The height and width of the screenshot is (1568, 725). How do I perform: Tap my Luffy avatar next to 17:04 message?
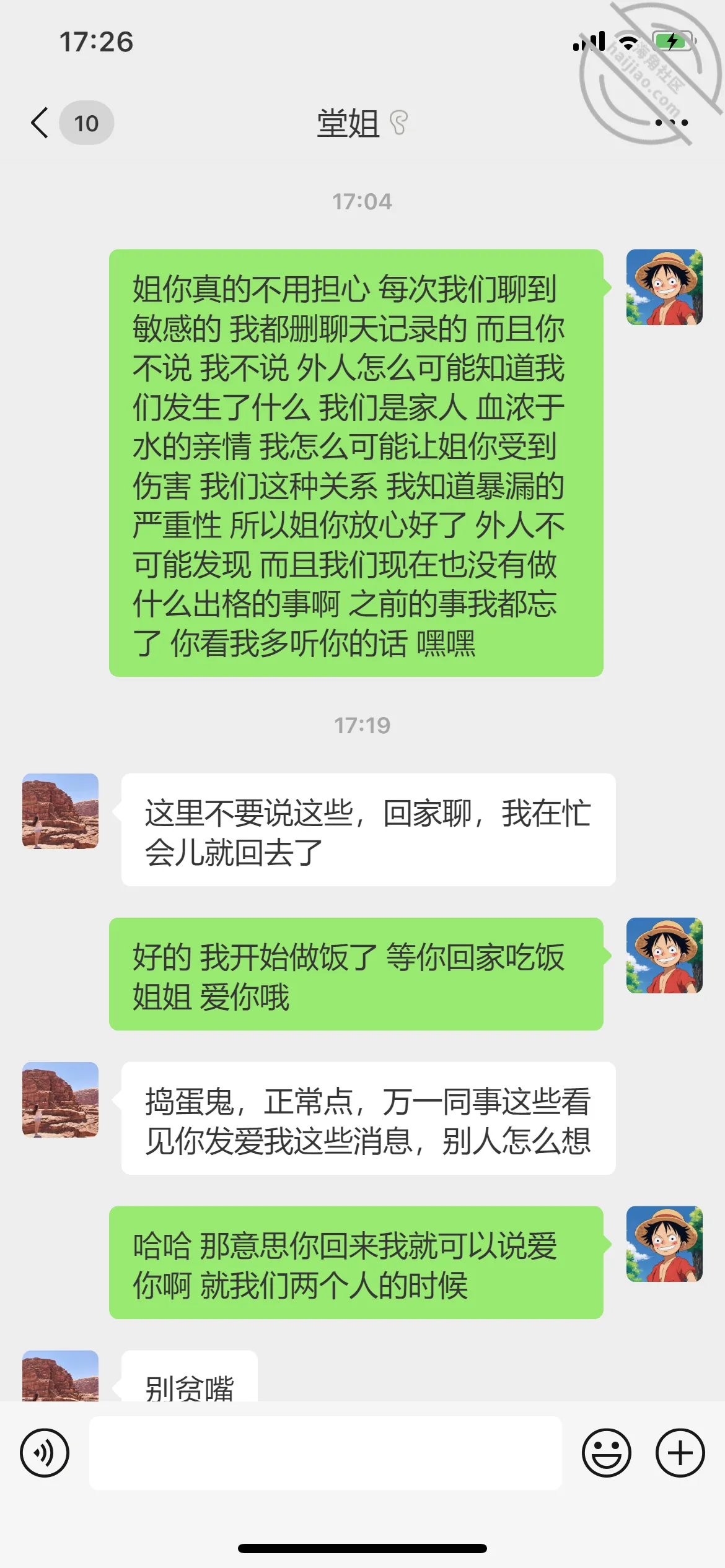[x=664, y=287]
